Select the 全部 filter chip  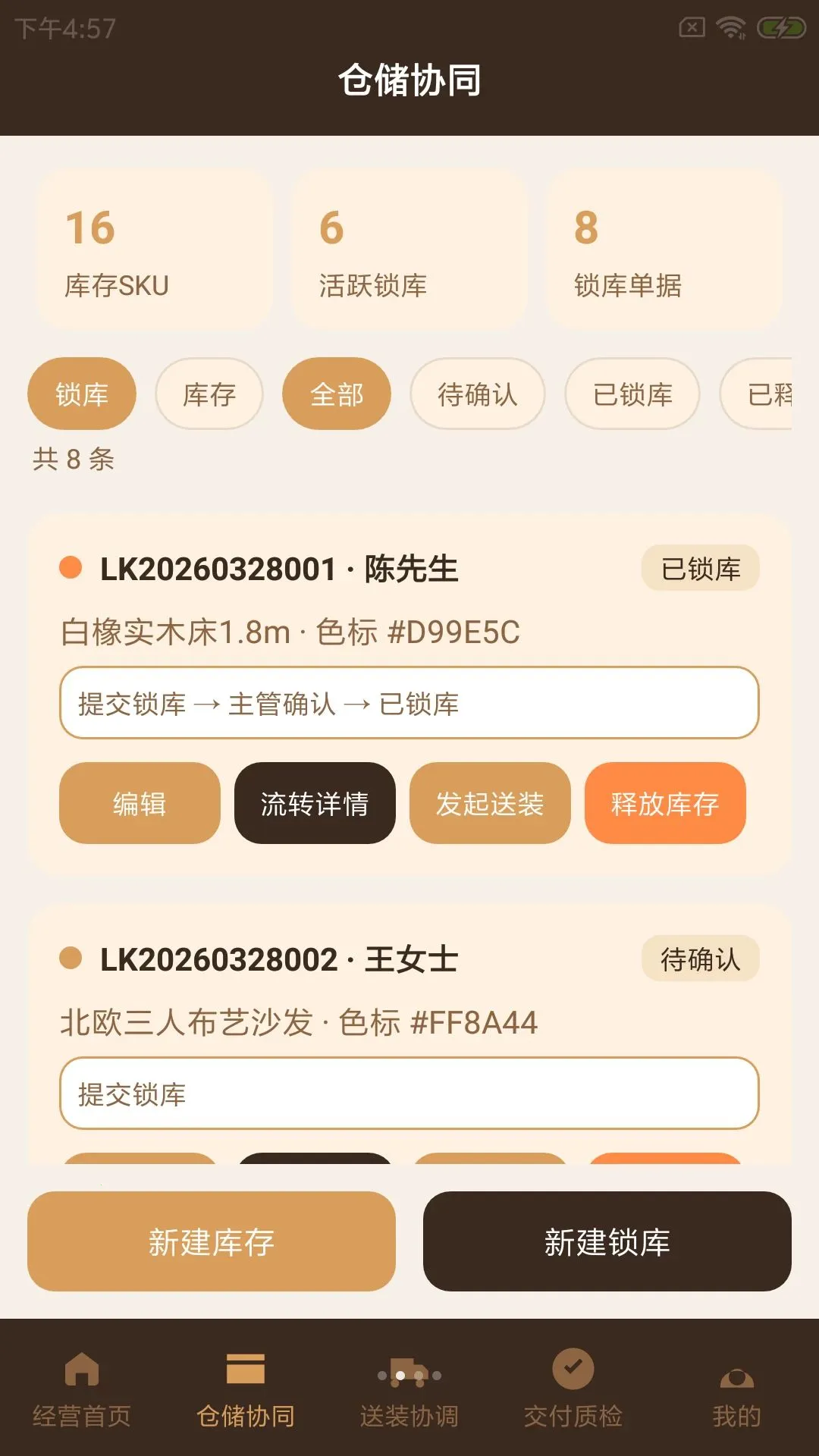(337, 394)
